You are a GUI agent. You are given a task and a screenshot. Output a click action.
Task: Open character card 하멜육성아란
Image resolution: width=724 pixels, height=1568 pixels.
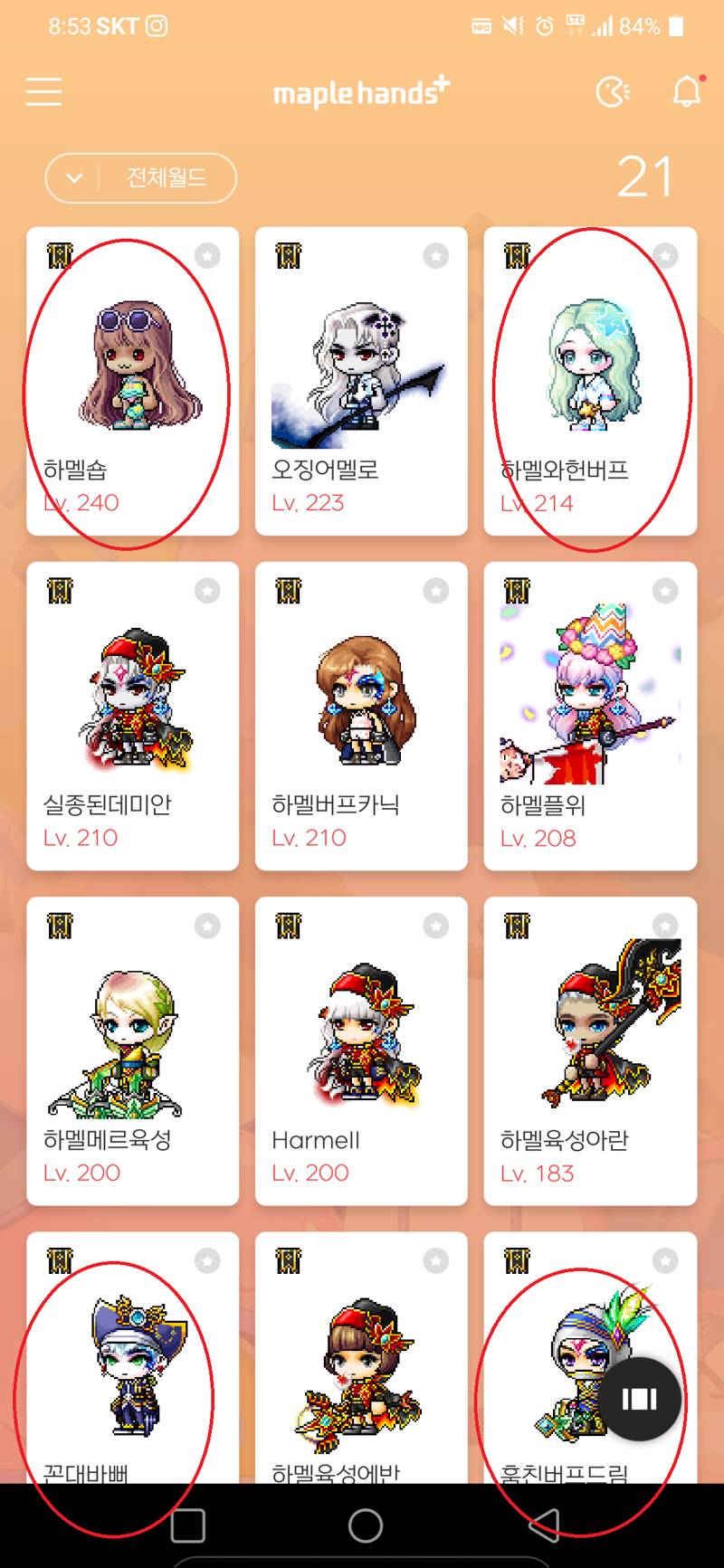click(x=590, y=1050)
